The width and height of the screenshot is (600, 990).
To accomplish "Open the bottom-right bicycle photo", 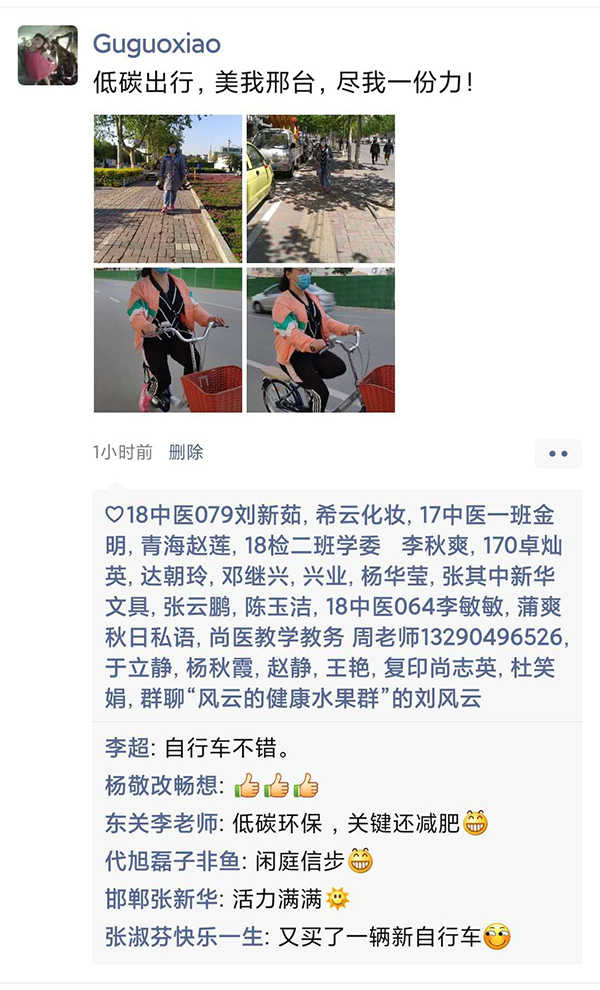I will [x=321, y=340].
